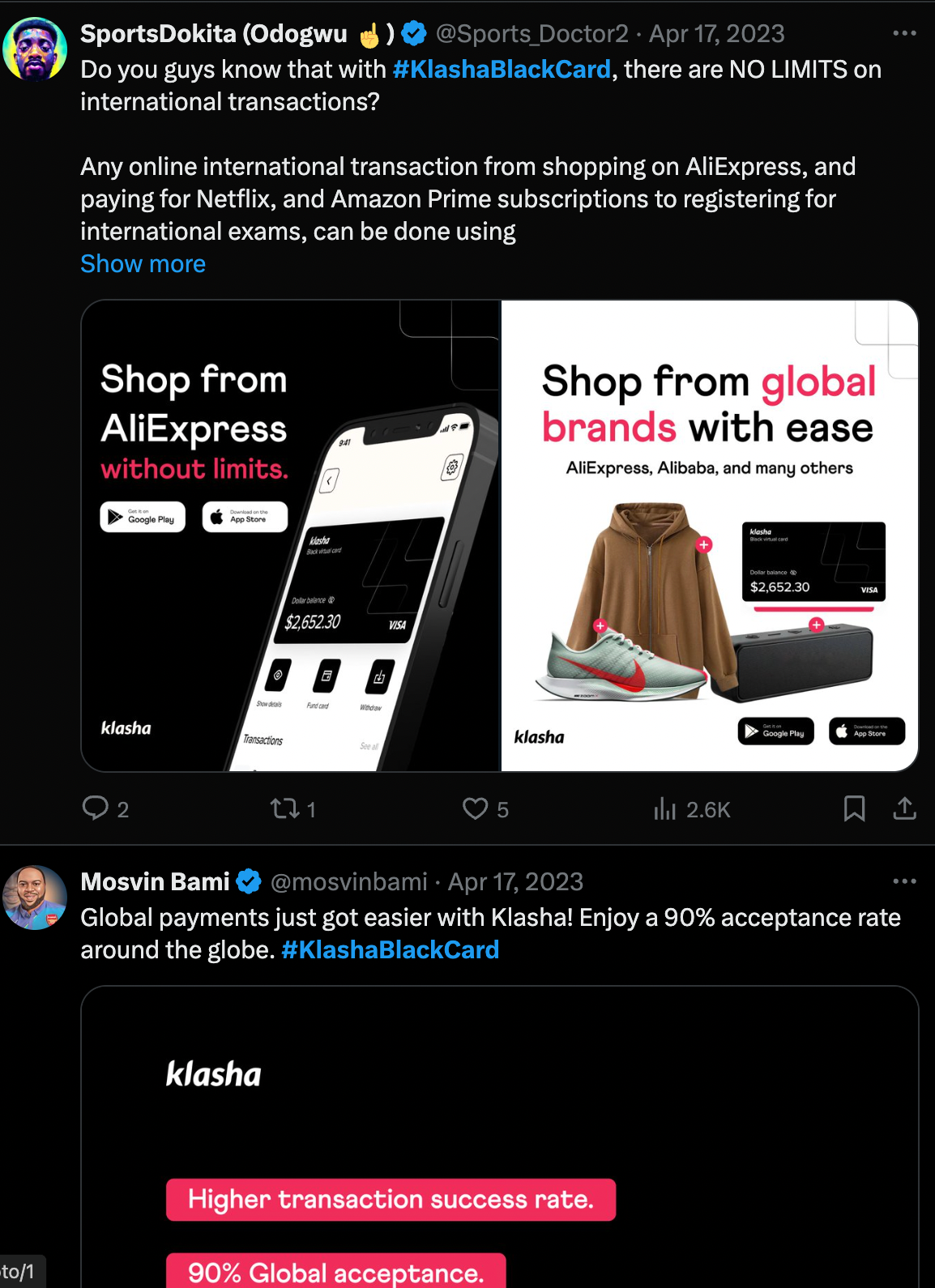Screen dimensions: 935x1288
Task: Tap #KlashaBlackCard hashtag in Mosvin Bami's tweet
Action: point(390,950)
